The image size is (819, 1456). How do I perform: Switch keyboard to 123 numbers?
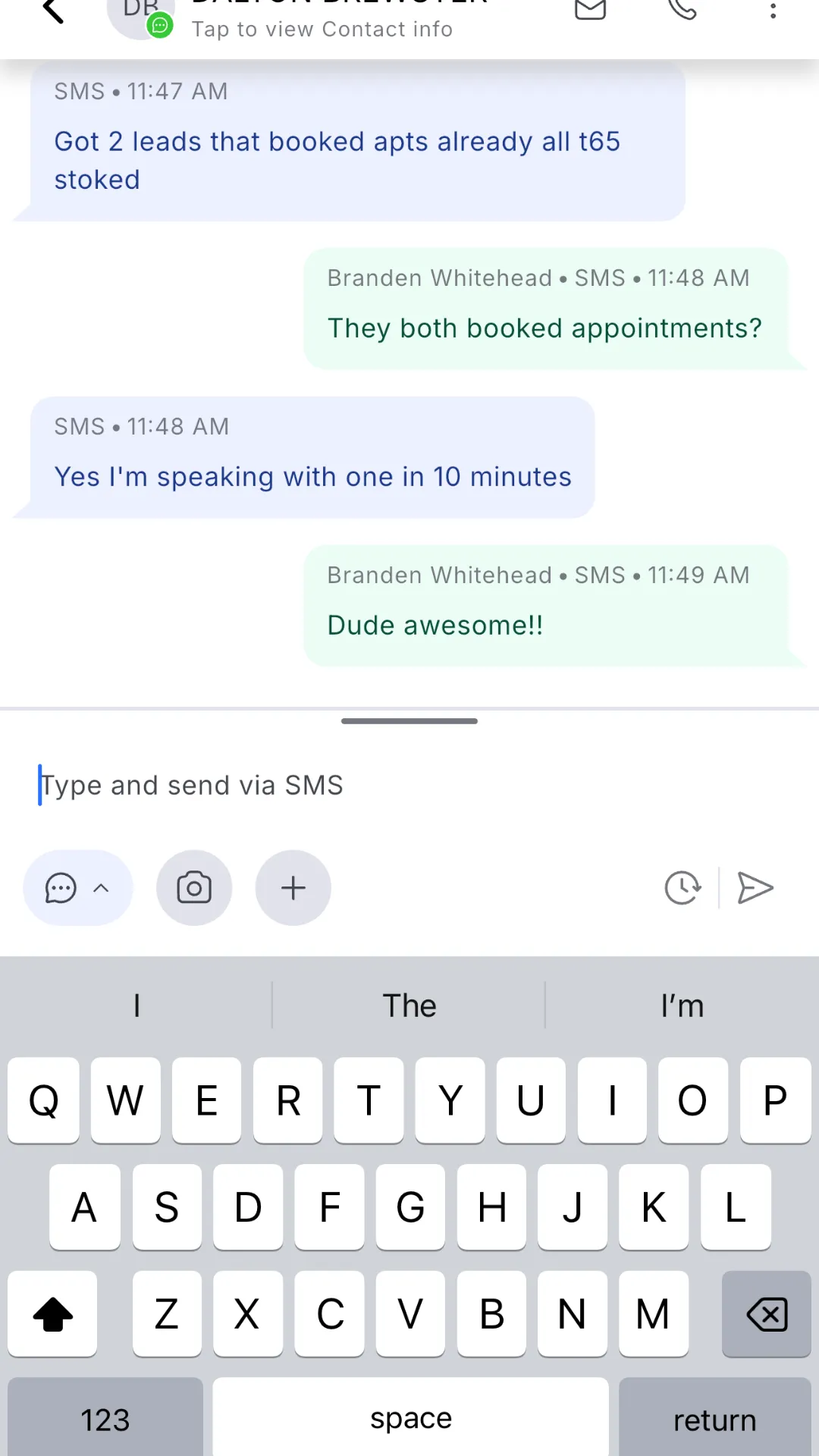(105, 1420)
